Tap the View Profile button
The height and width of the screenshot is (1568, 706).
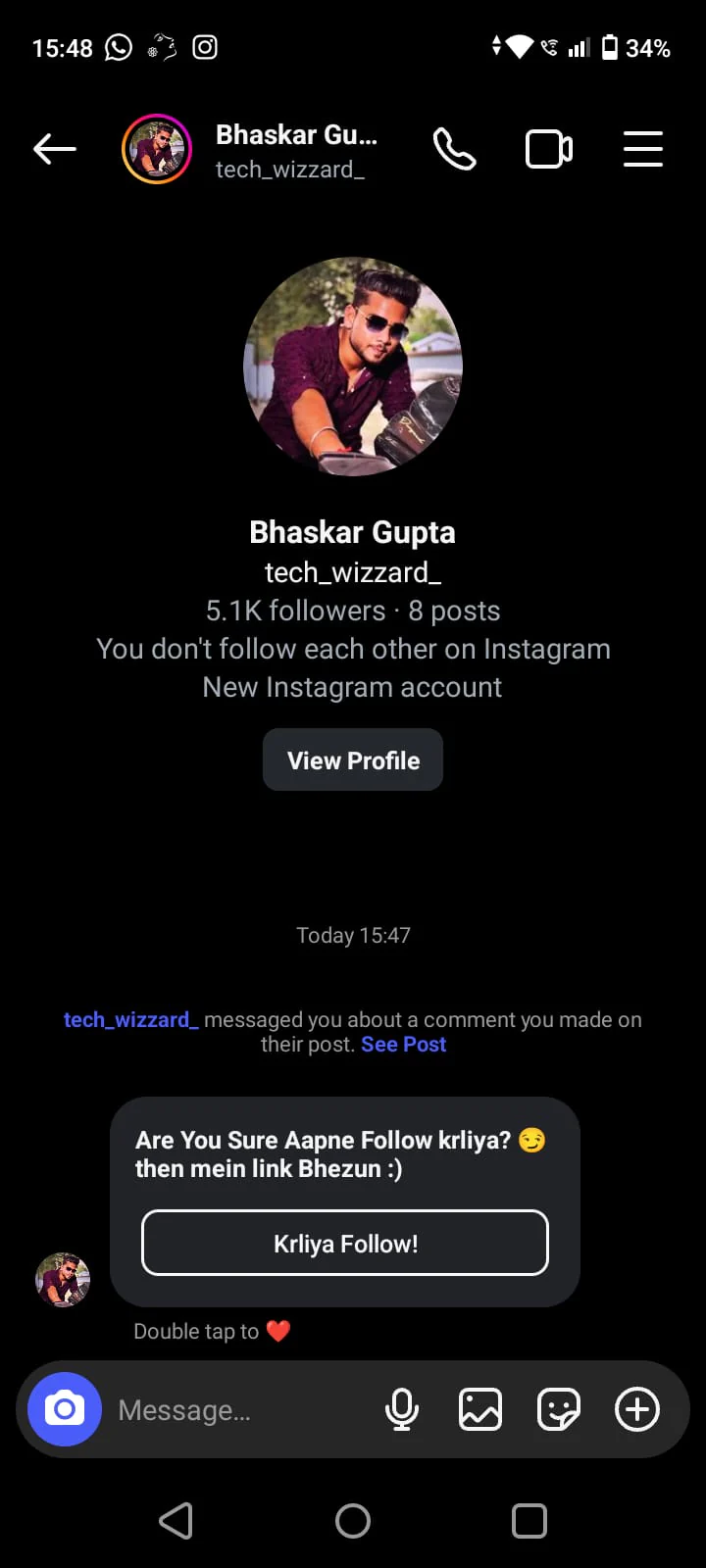point(353,760)
